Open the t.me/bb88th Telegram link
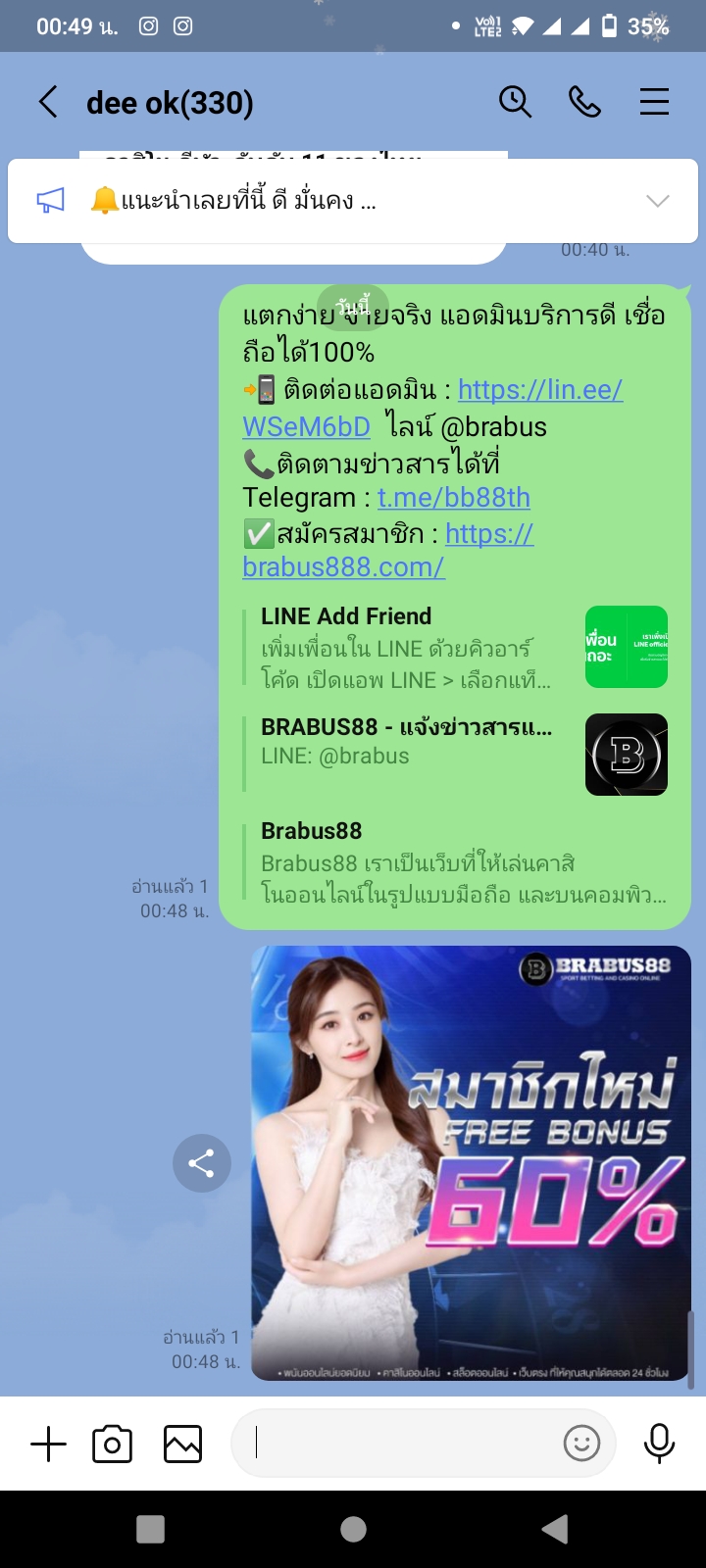Viewport: 706px width, 1568px height. tap(453, 498)
